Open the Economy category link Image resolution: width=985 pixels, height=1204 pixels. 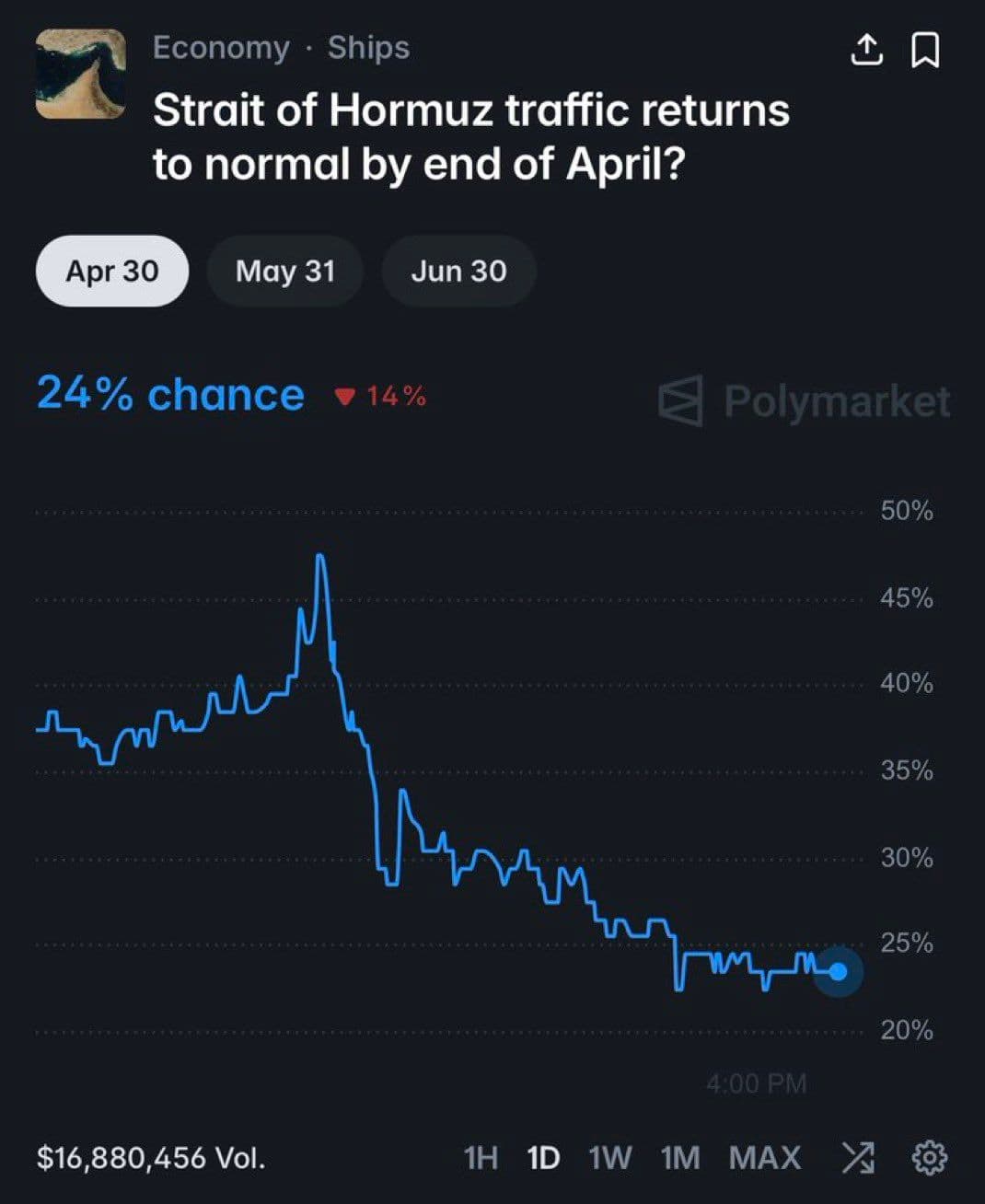coord(221,48)
